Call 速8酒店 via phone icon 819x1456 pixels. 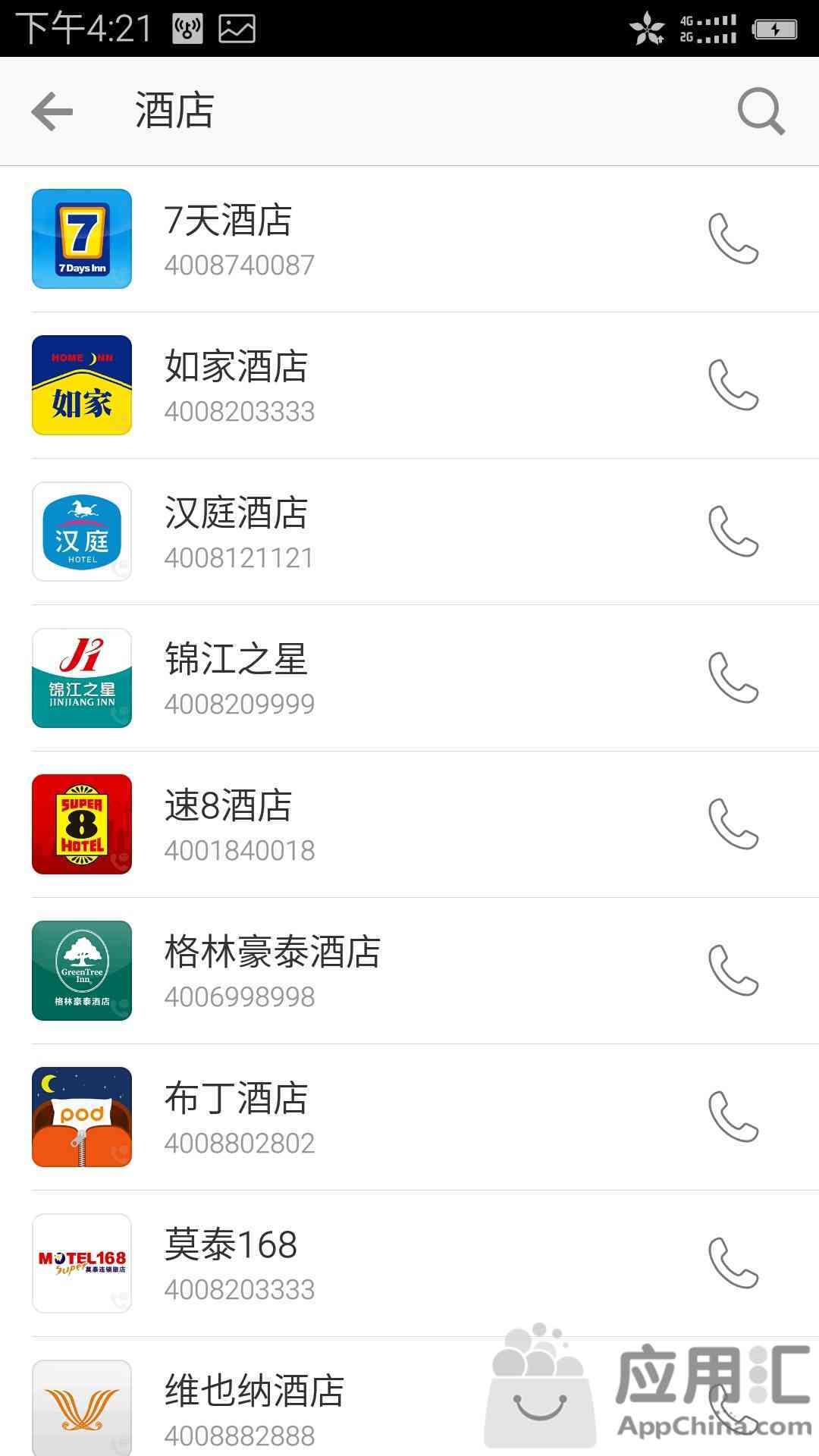coord(733,824)
